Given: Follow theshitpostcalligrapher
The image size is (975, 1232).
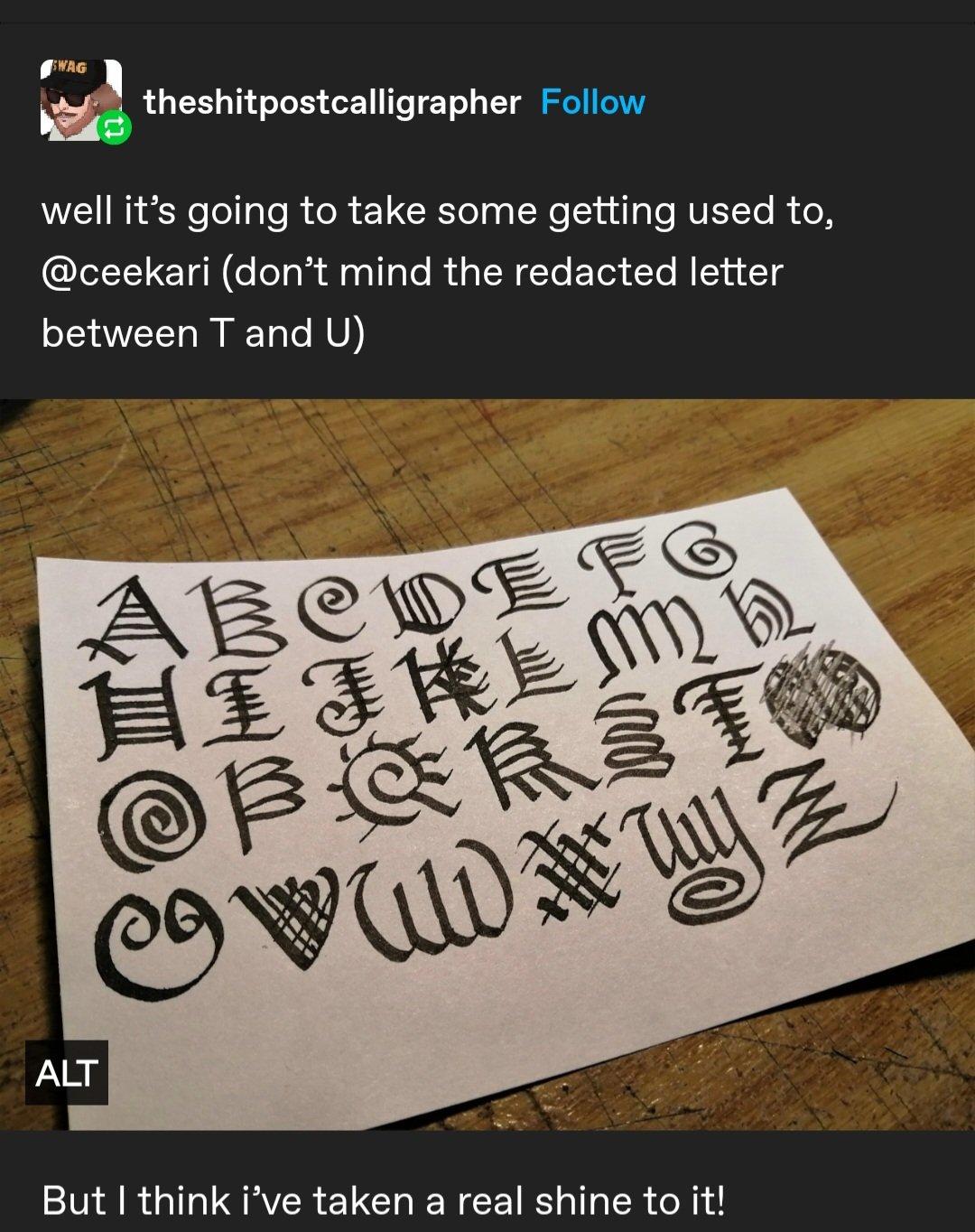Looking at the screenshot, I should coord(592,102).
